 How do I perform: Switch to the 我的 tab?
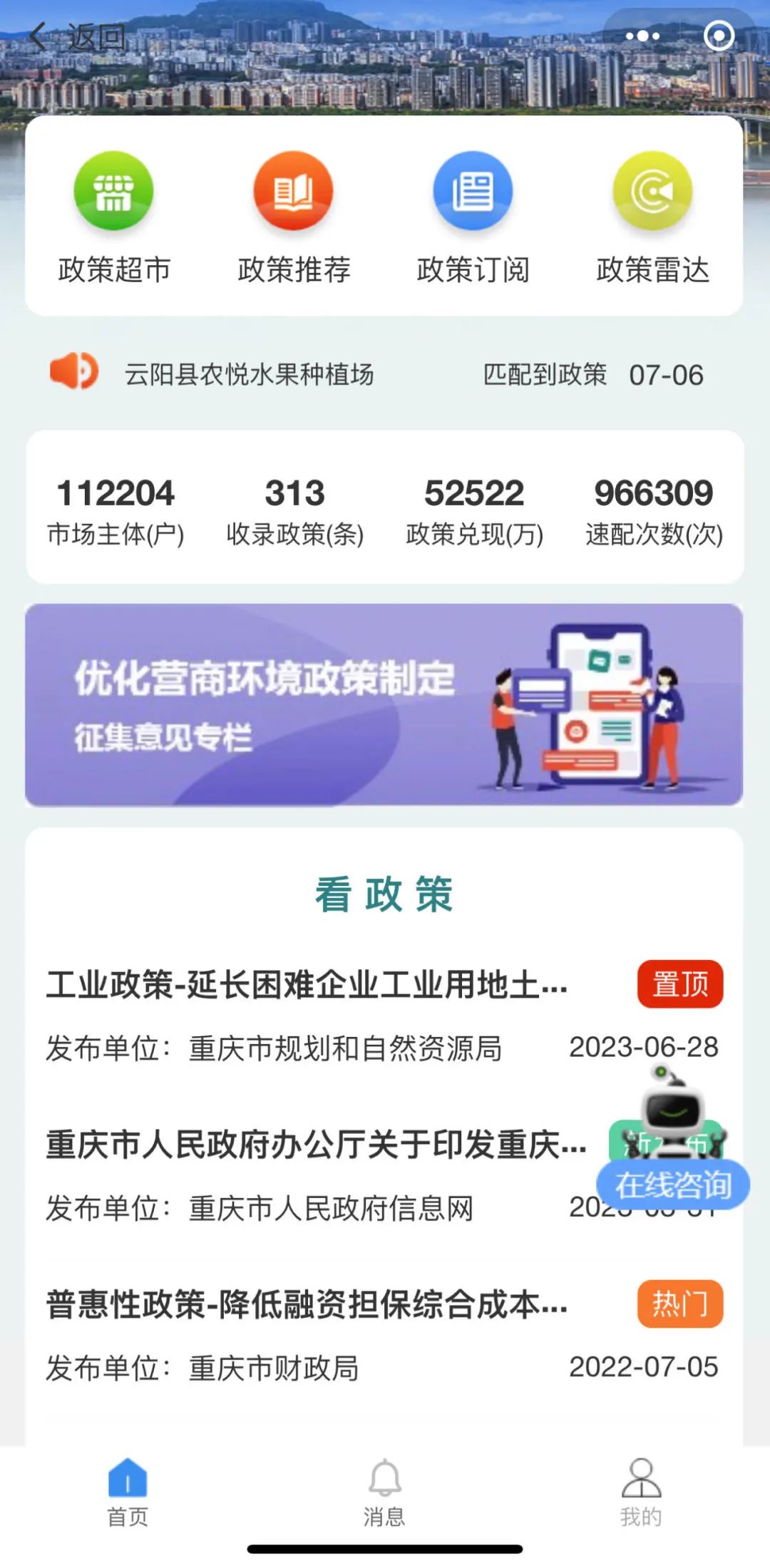click(x=641, y=1492)
